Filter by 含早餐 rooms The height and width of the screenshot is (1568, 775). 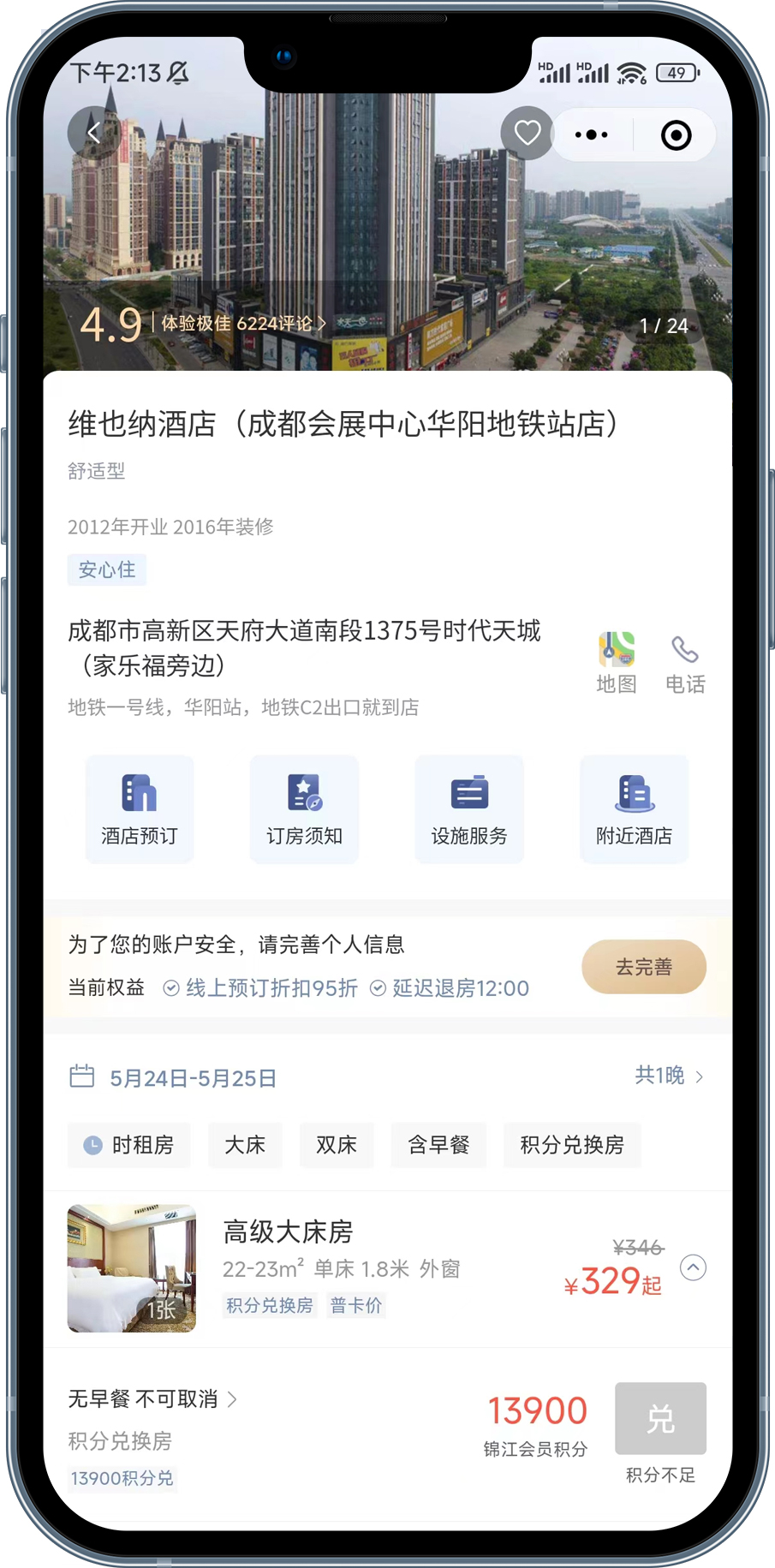click(x=438, y=1145)
